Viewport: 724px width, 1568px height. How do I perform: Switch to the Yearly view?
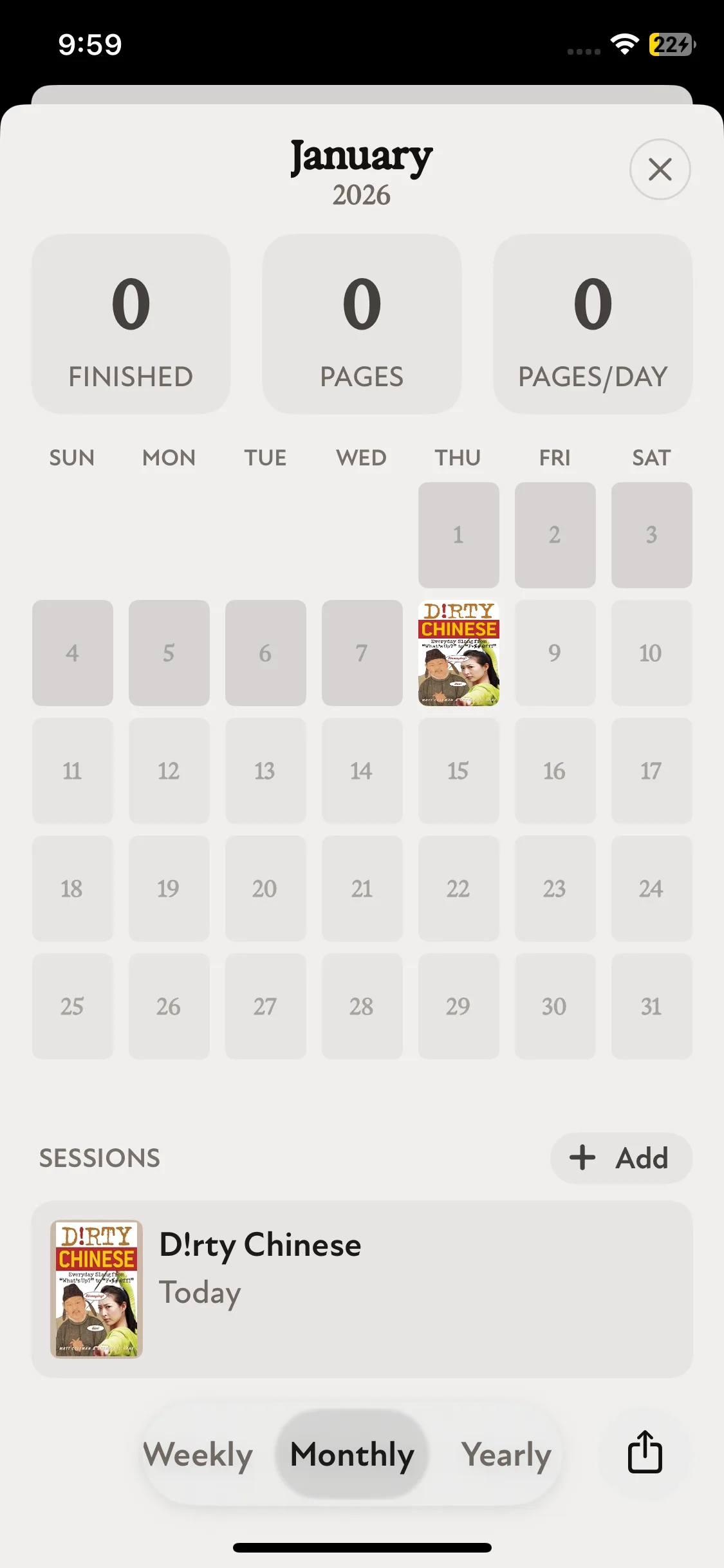click(x=506, y=1454)
